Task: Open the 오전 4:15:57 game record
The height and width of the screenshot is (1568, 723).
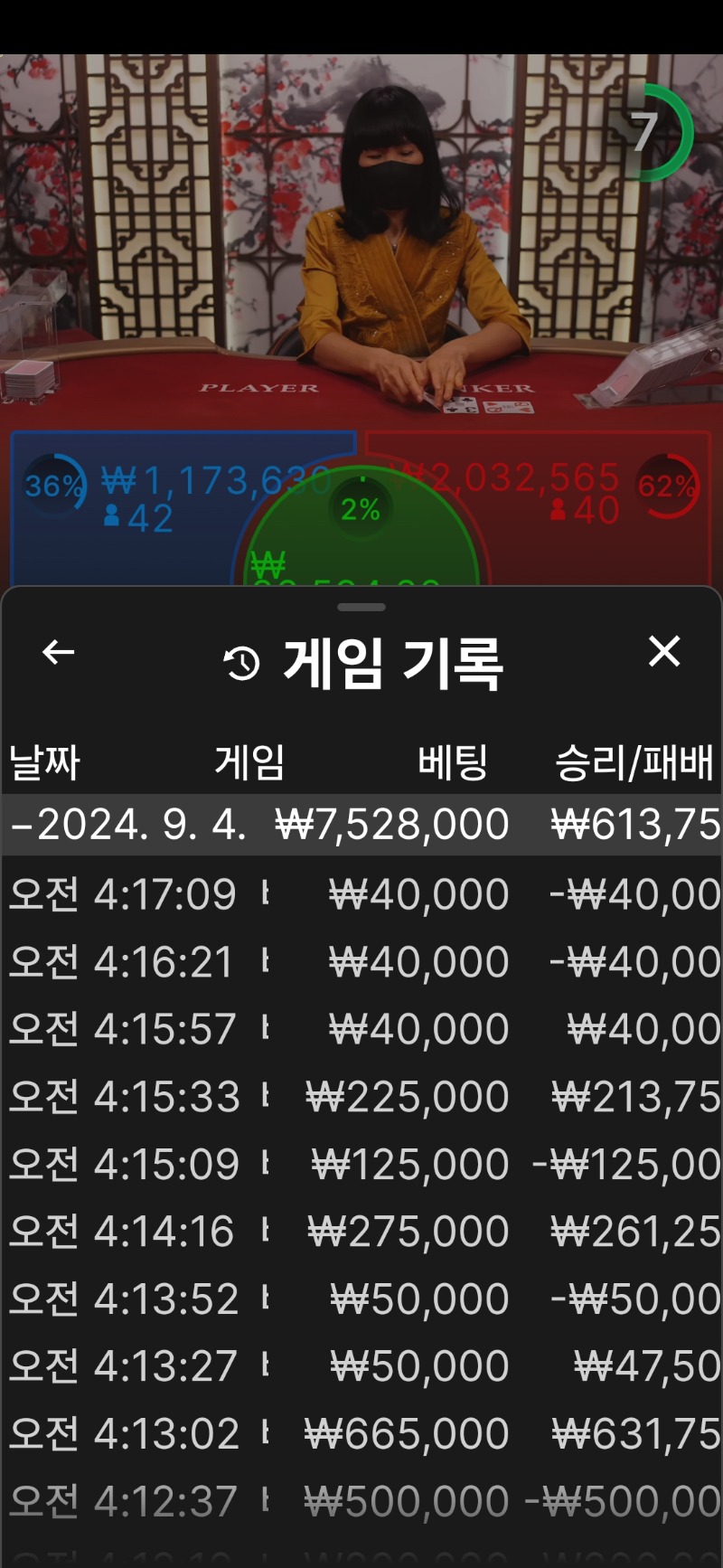Action: 361,1029
